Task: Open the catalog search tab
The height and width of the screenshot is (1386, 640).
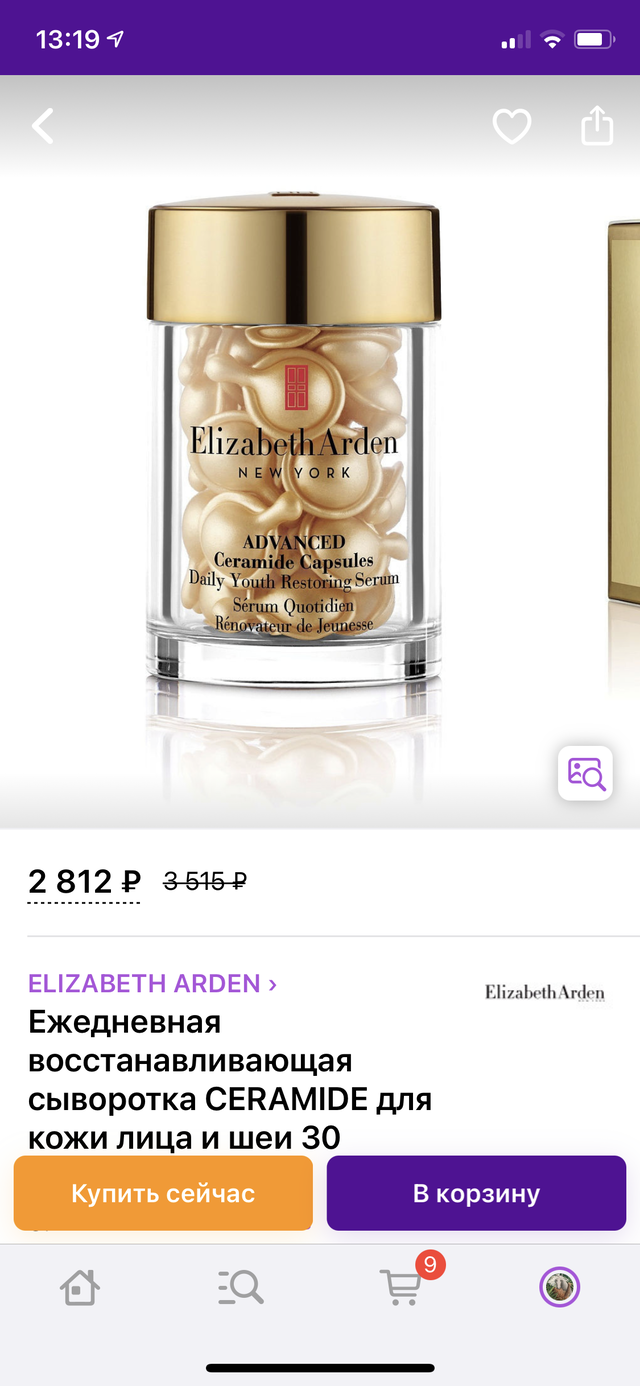Action: click(240, 1288)
